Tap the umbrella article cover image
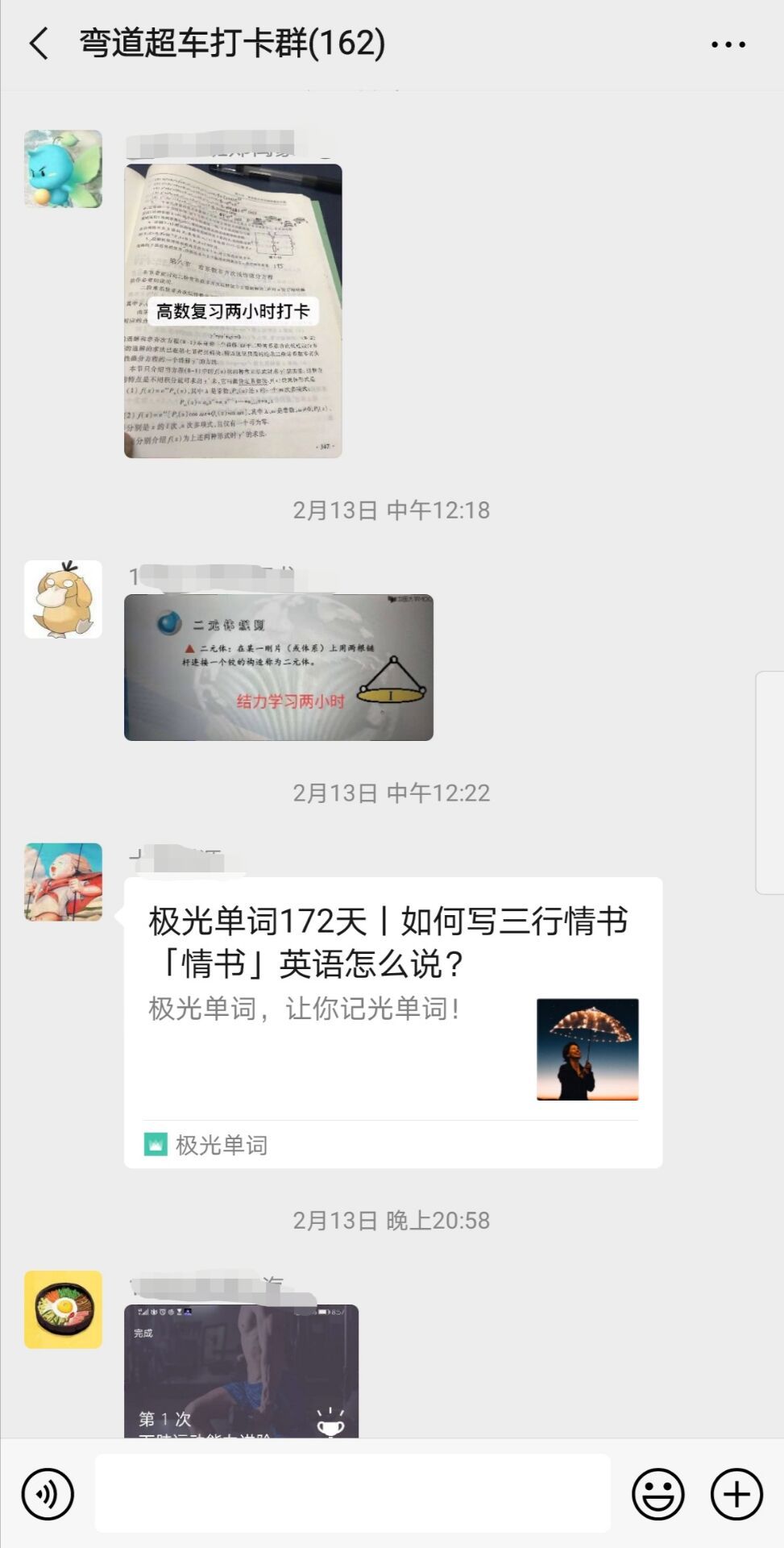The image size is (784, 1548). tap(587, 1048)
